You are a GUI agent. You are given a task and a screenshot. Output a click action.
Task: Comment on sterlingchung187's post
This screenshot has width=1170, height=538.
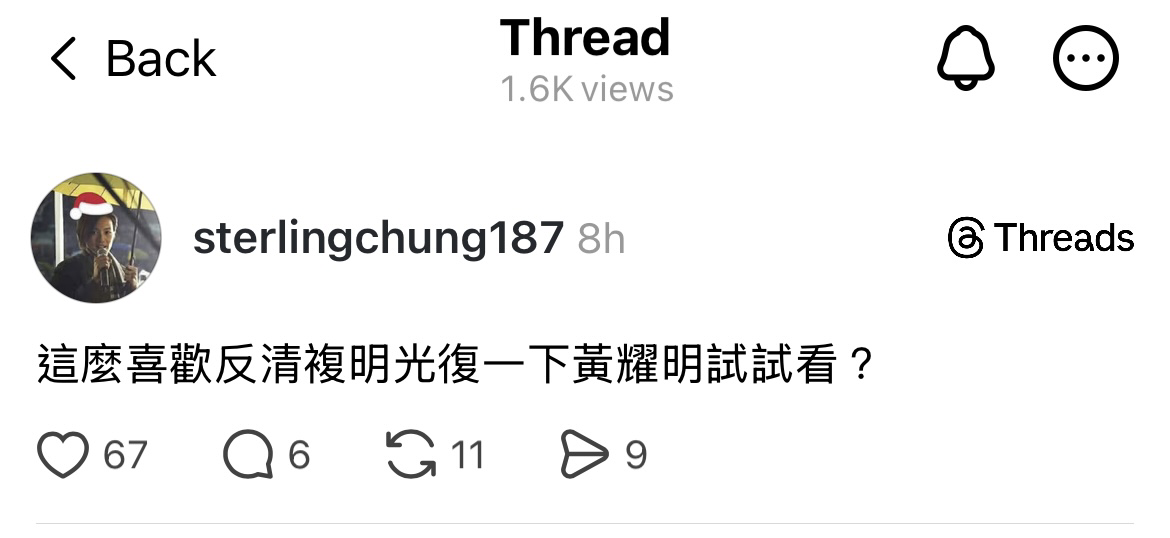tap(247, 456)
